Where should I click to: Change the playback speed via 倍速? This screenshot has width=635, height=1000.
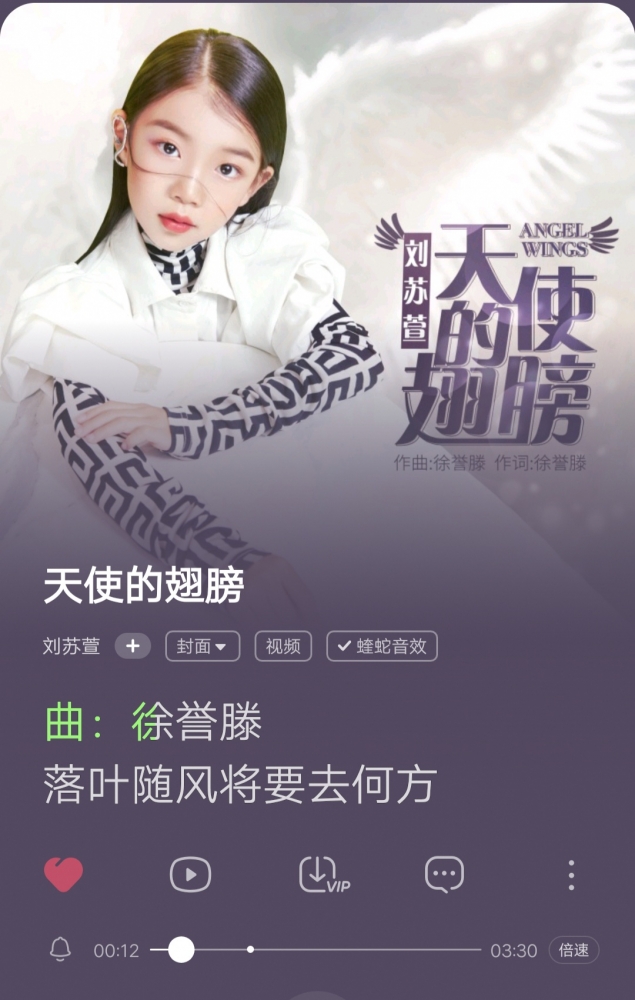point(573,950)
